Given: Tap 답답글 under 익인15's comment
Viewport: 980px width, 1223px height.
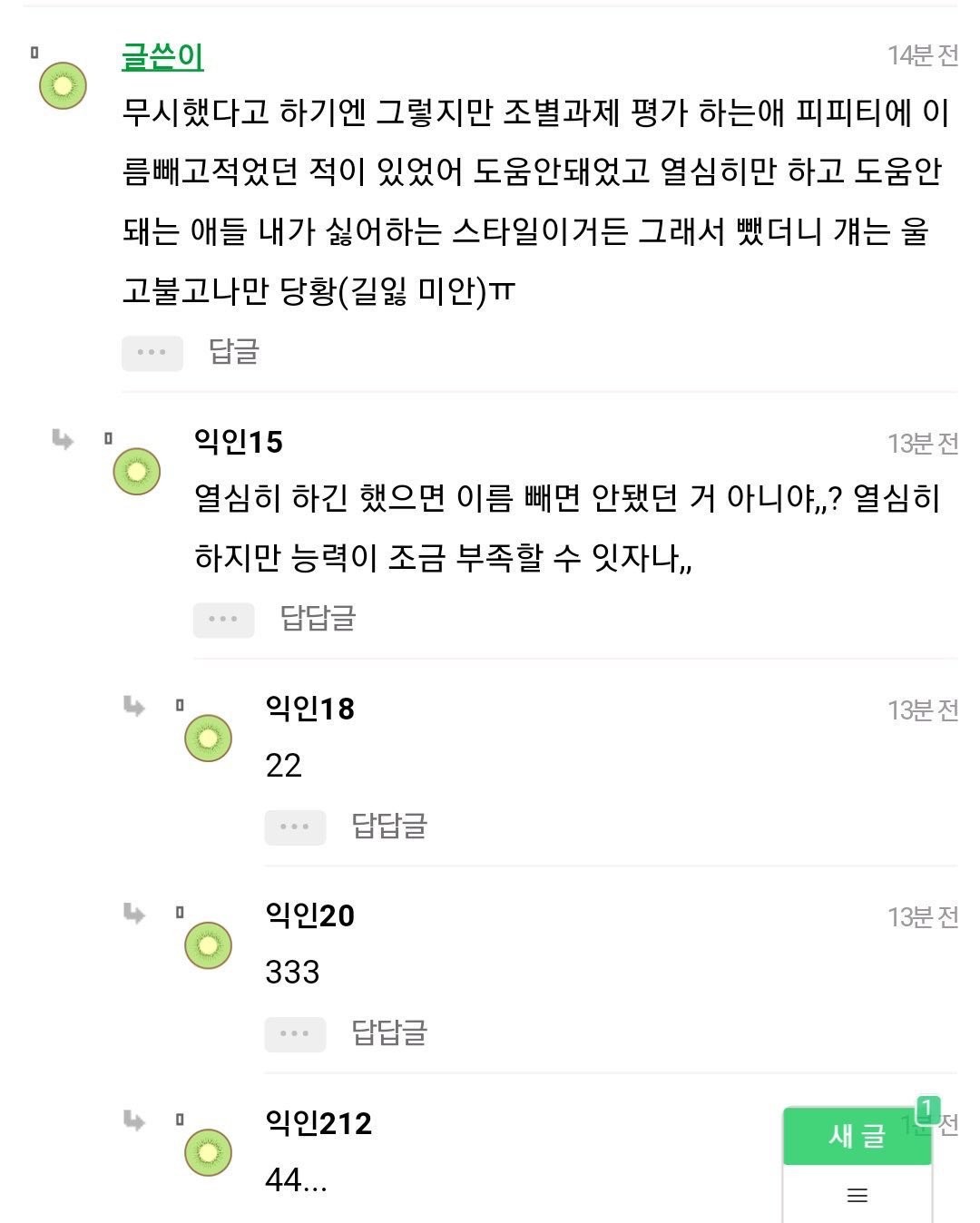Looking at the screenshot, I should point(318,619).
